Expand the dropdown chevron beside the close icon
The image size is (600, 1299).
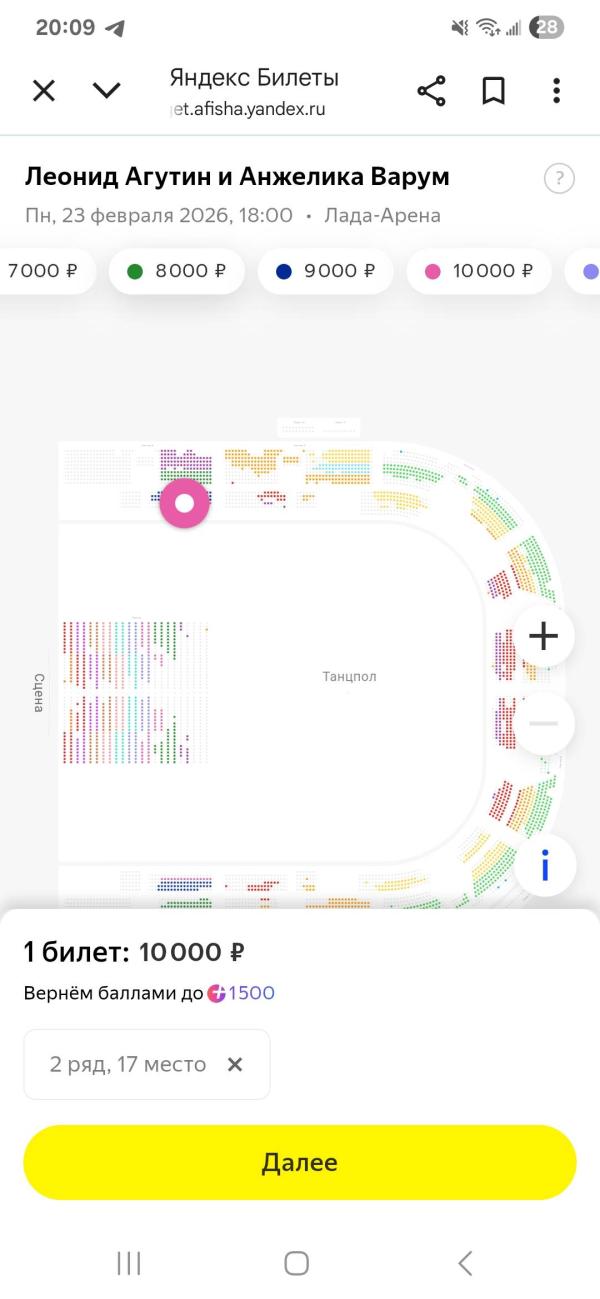[x=106, y=91]
